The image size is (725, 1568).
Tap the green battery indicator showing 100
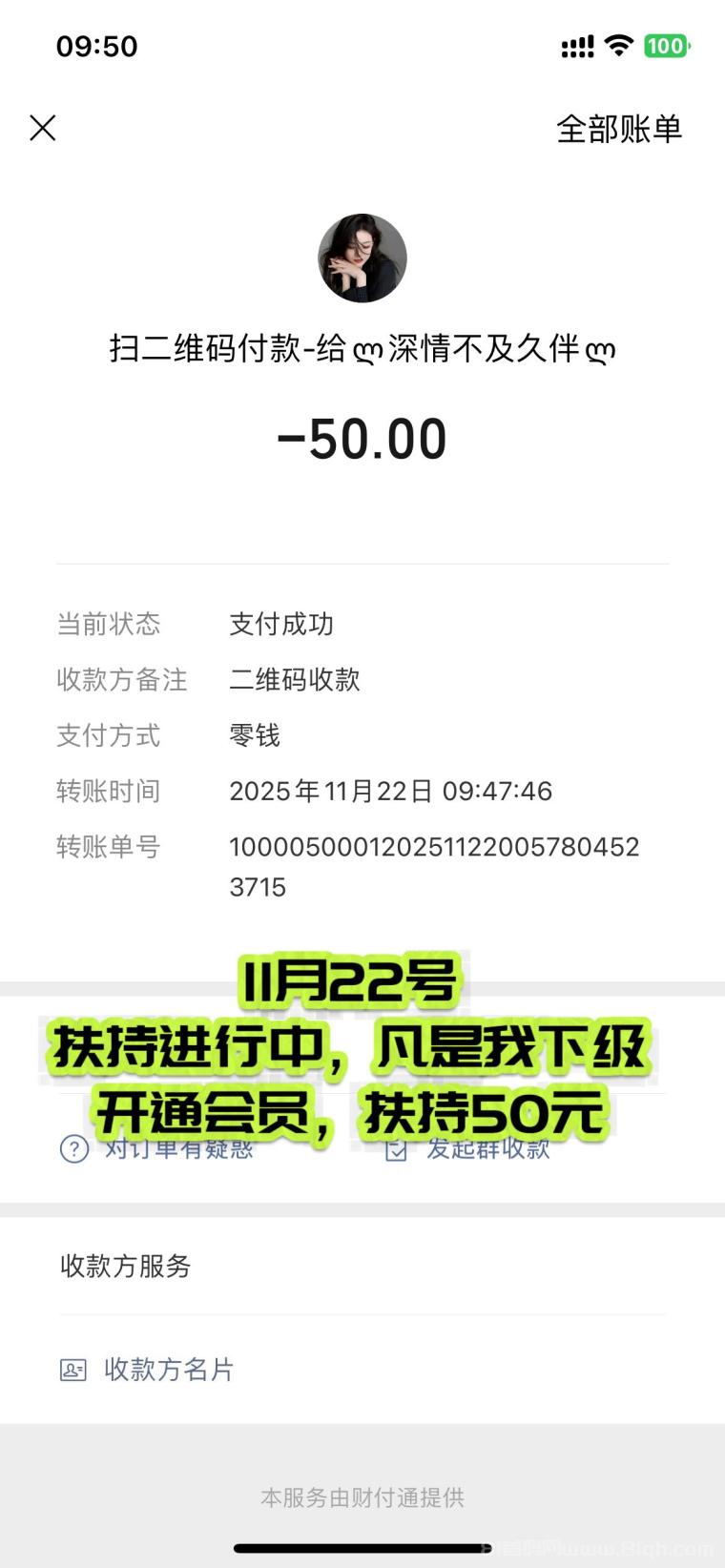pyautogui.click(x=665, y=45)
